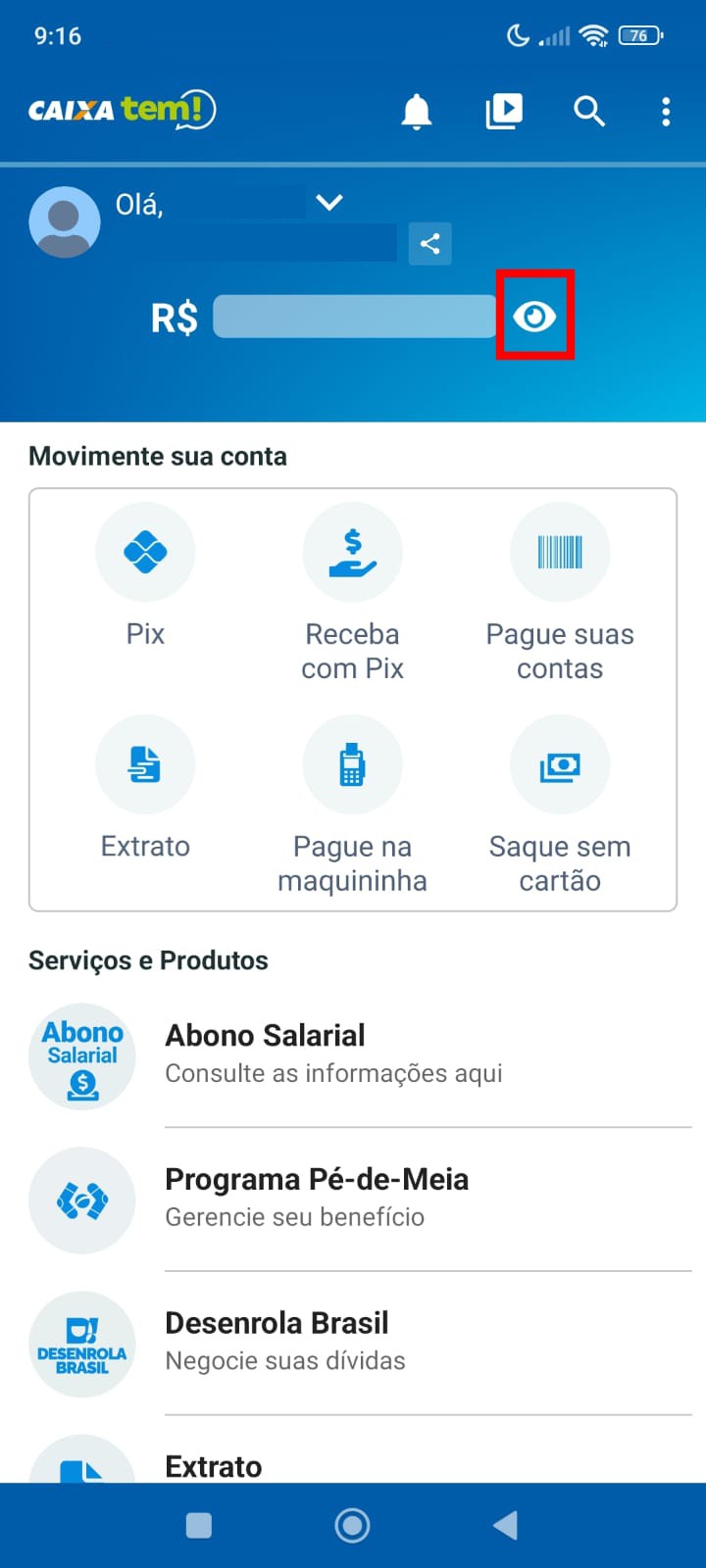Expand the account dropdown chevron
Screen dimensions: 706x1568
point(329,203)
